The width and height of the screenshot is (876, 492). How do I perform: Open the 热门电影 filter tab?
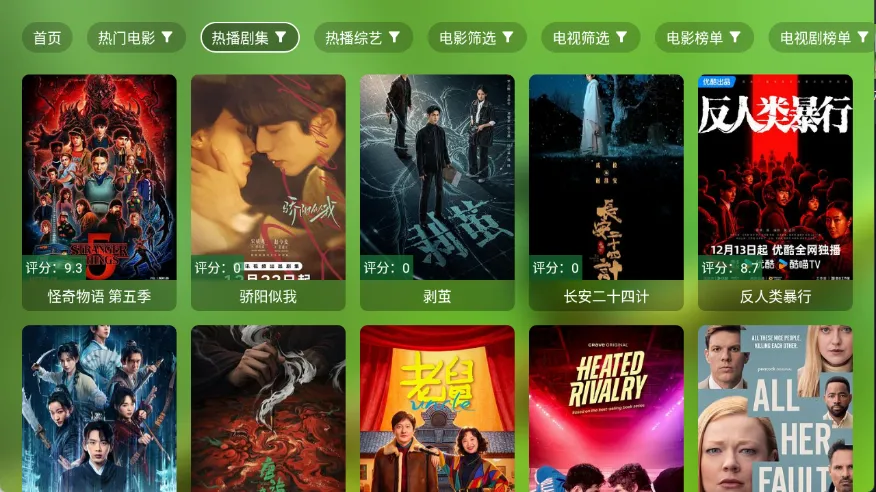point(135,38)
